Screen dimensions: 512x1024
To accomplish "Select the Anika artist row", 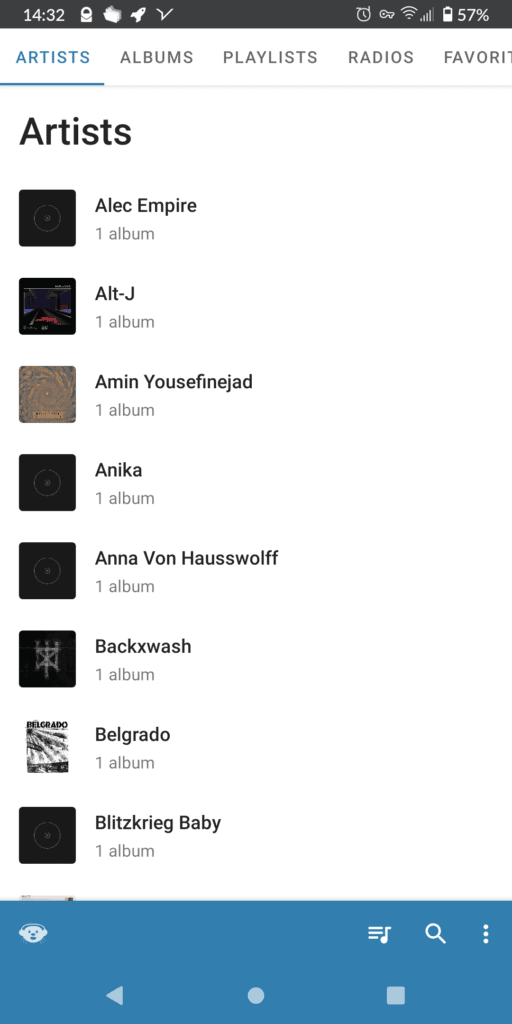I will (256, 483).
